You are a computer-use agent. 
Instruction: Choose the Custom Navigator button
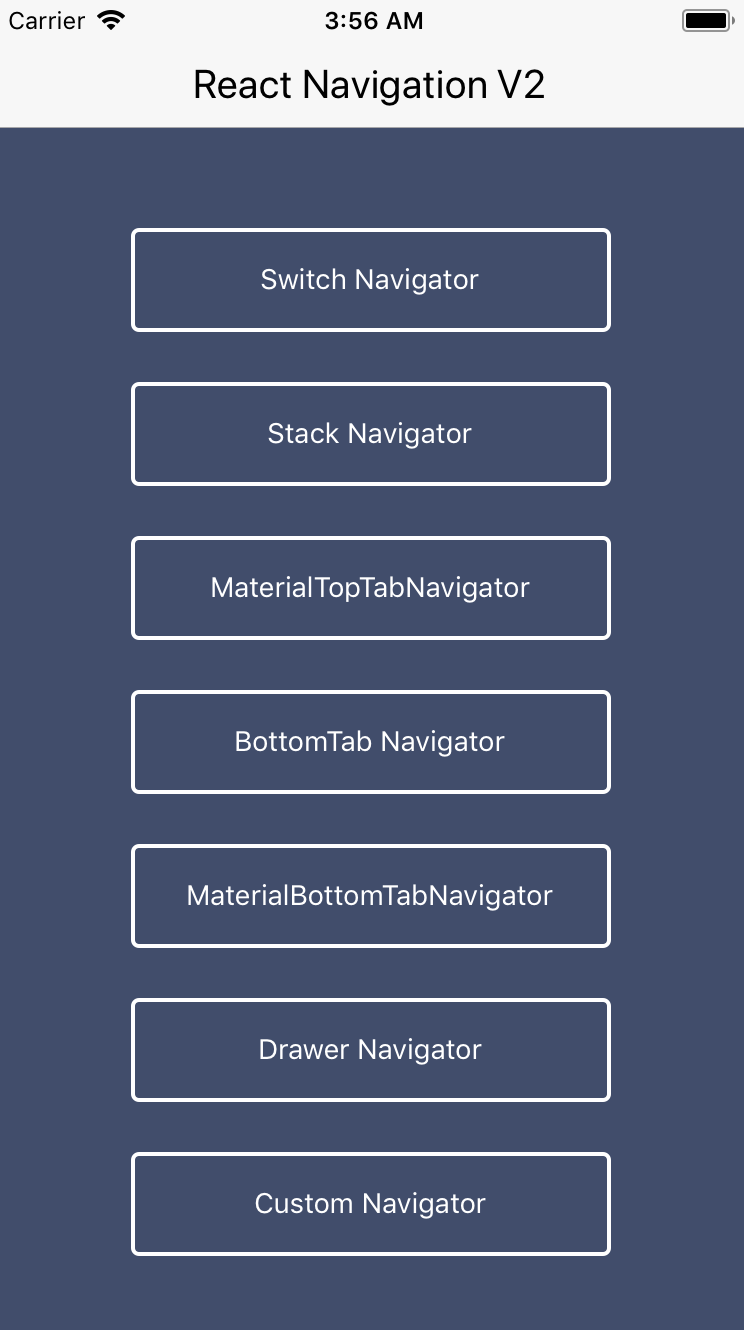(x=370, y=1204)
